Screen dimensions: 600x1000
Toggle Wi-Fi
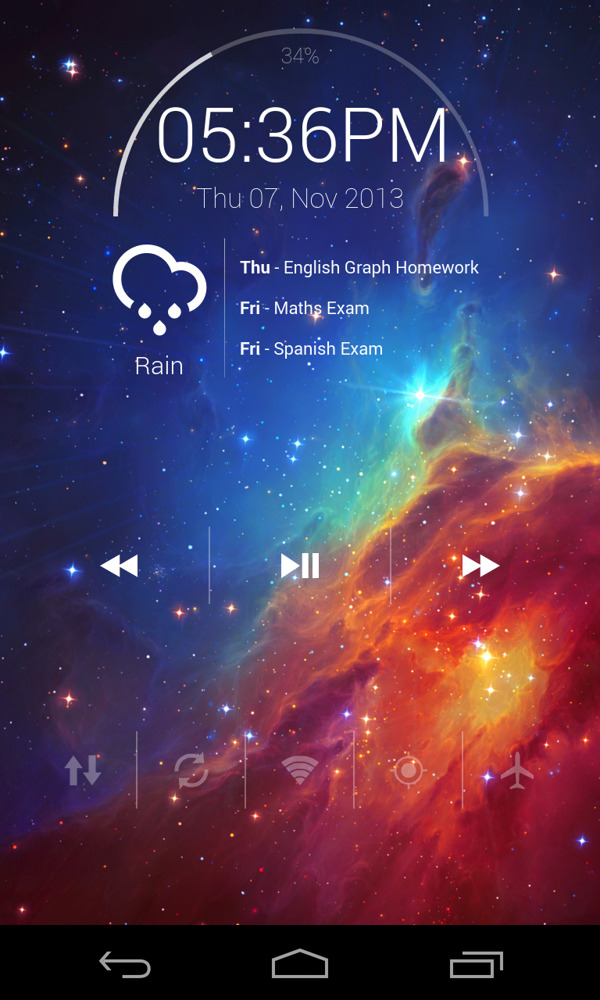coord(300,770)
